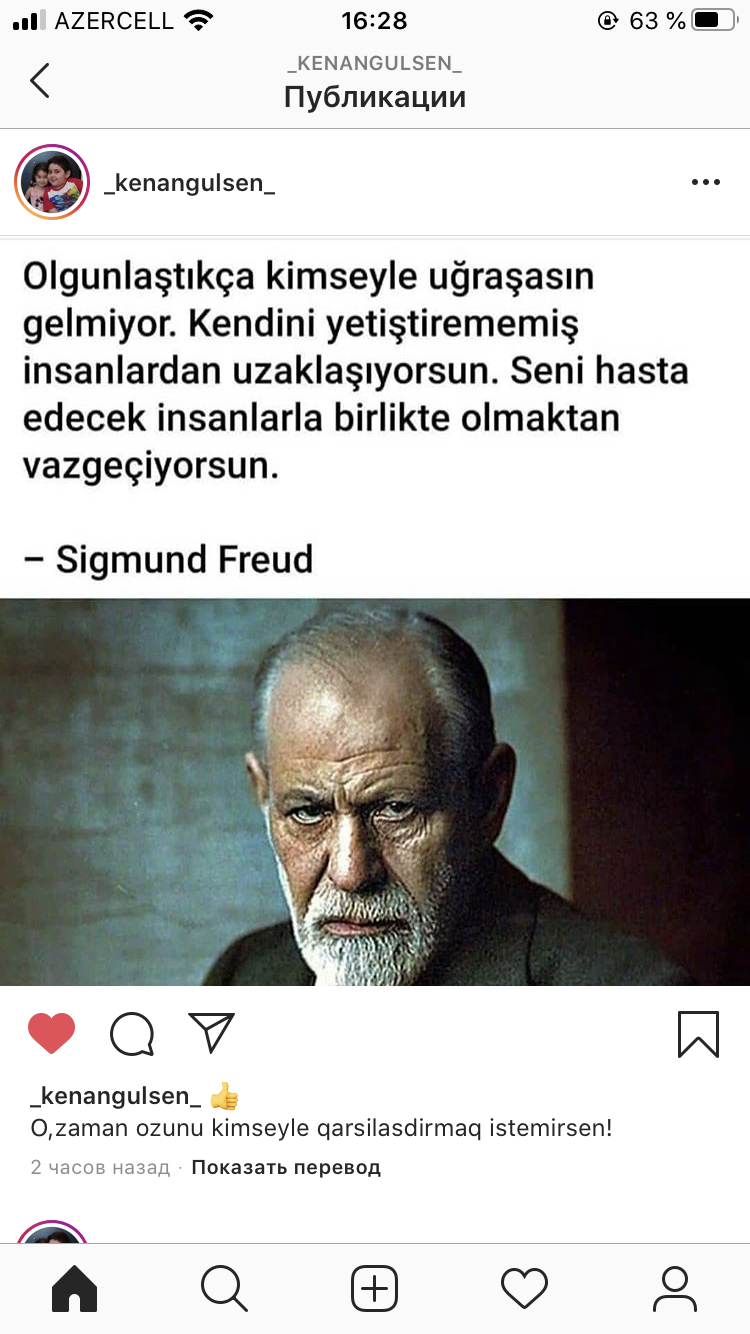Go to the Profile tab
Image resolution: width=750 pixels, height=1334 pixels.
pos(675,1288)
